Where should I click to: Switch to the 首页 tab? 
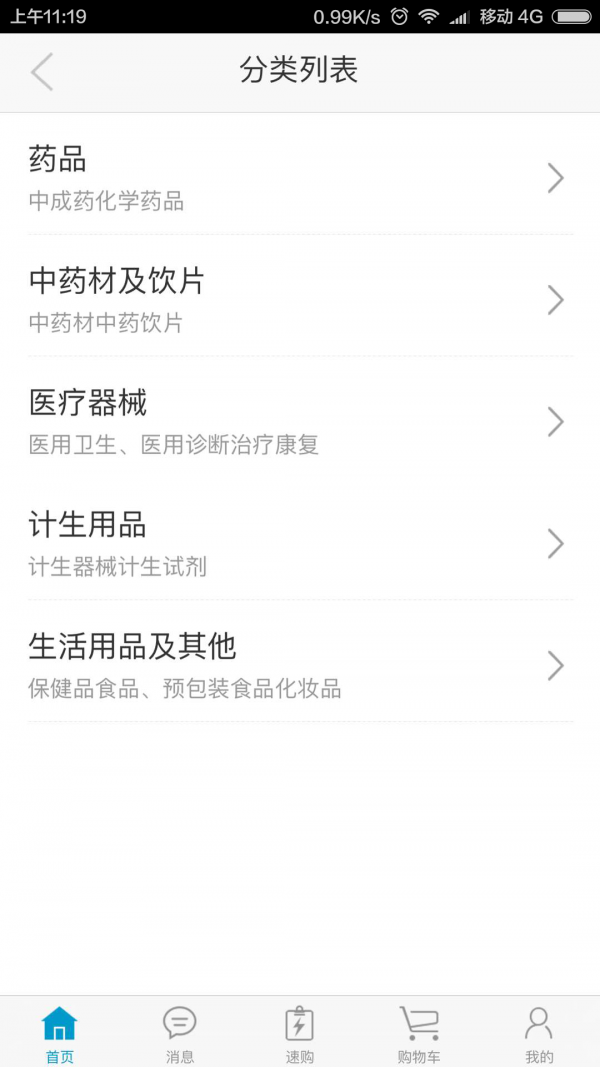point(59,1033)
